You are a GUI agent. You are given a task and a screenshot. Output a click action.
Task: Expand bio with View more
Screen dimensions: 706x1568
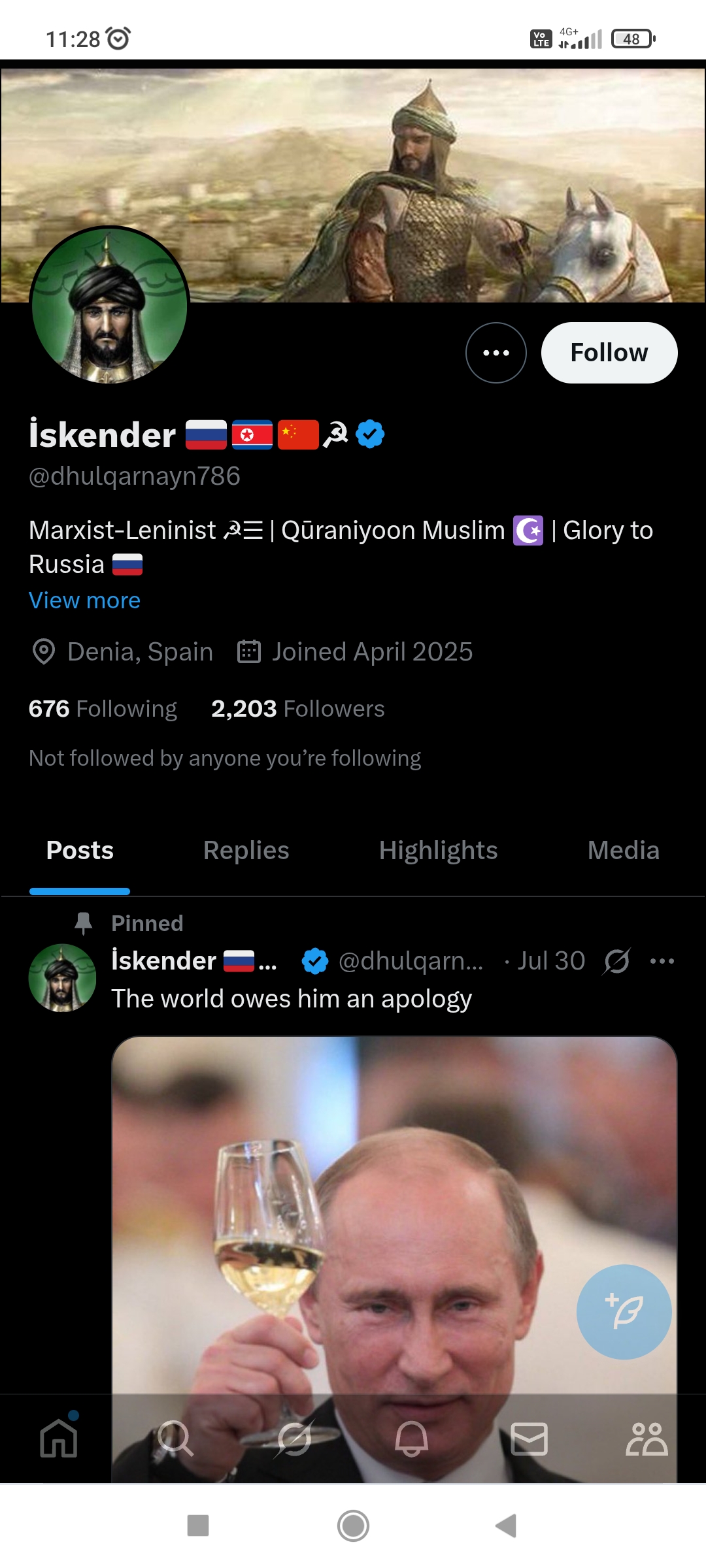[x=84, y=600]
